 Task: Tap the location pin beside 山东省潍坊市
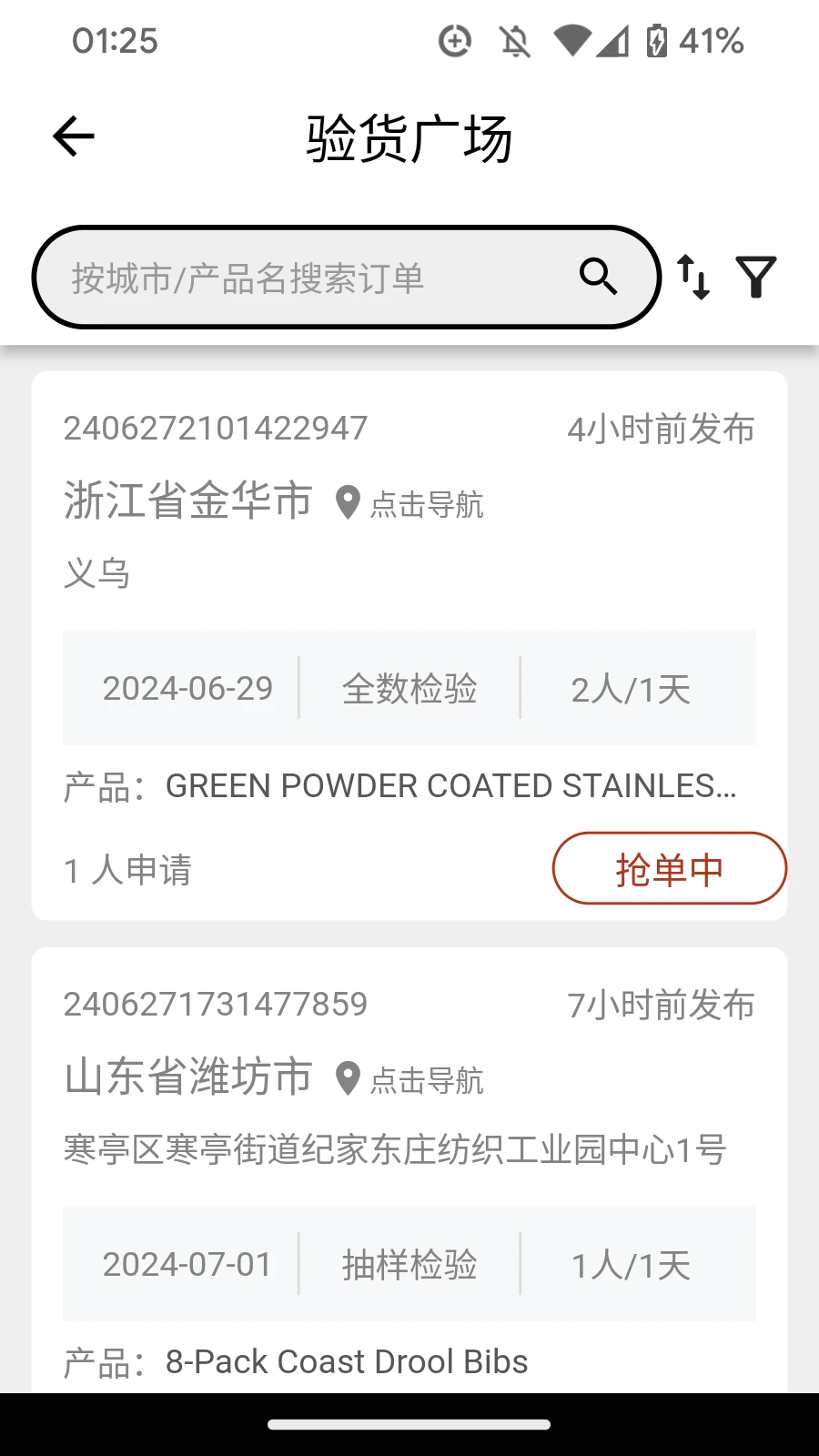(349, 1078)
